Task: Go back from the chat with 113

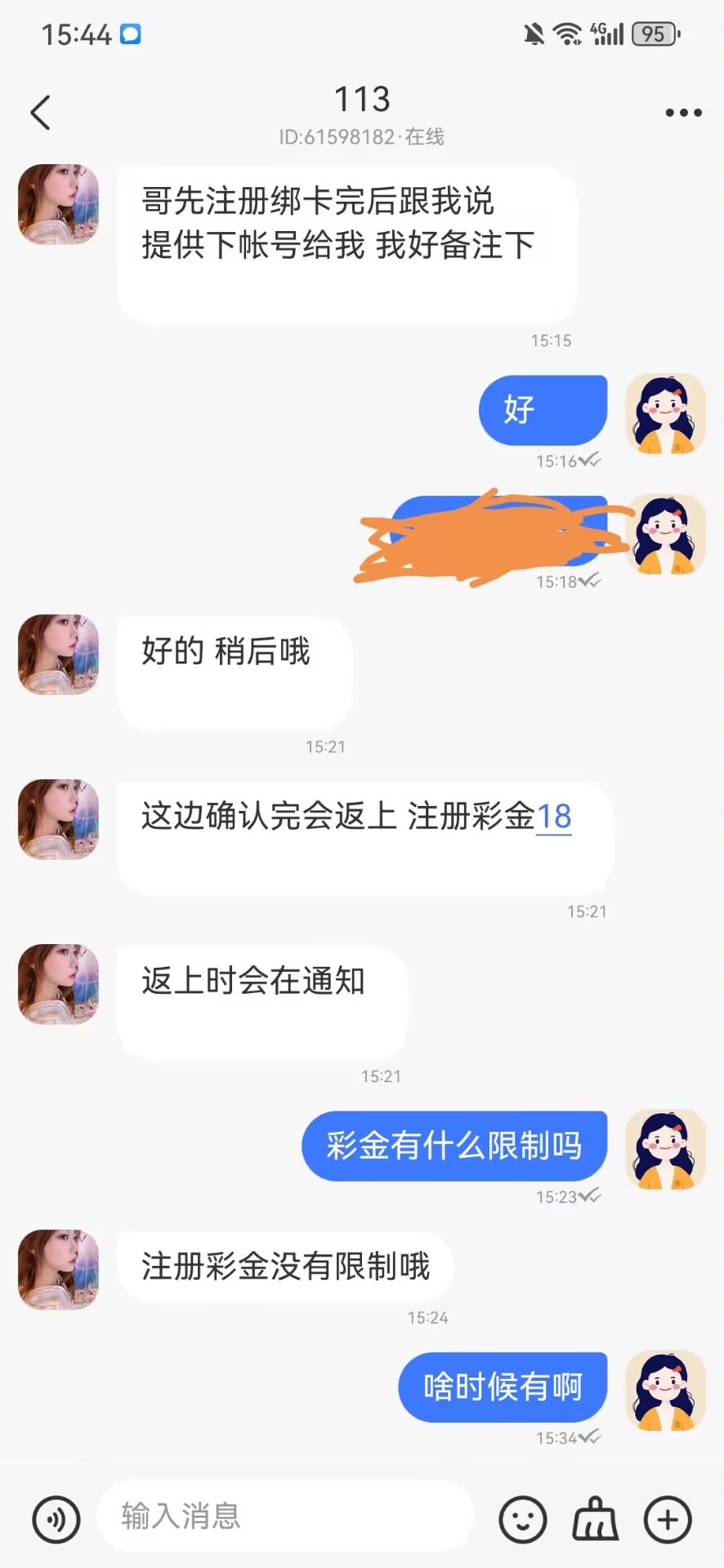Action: coord(41,113)
